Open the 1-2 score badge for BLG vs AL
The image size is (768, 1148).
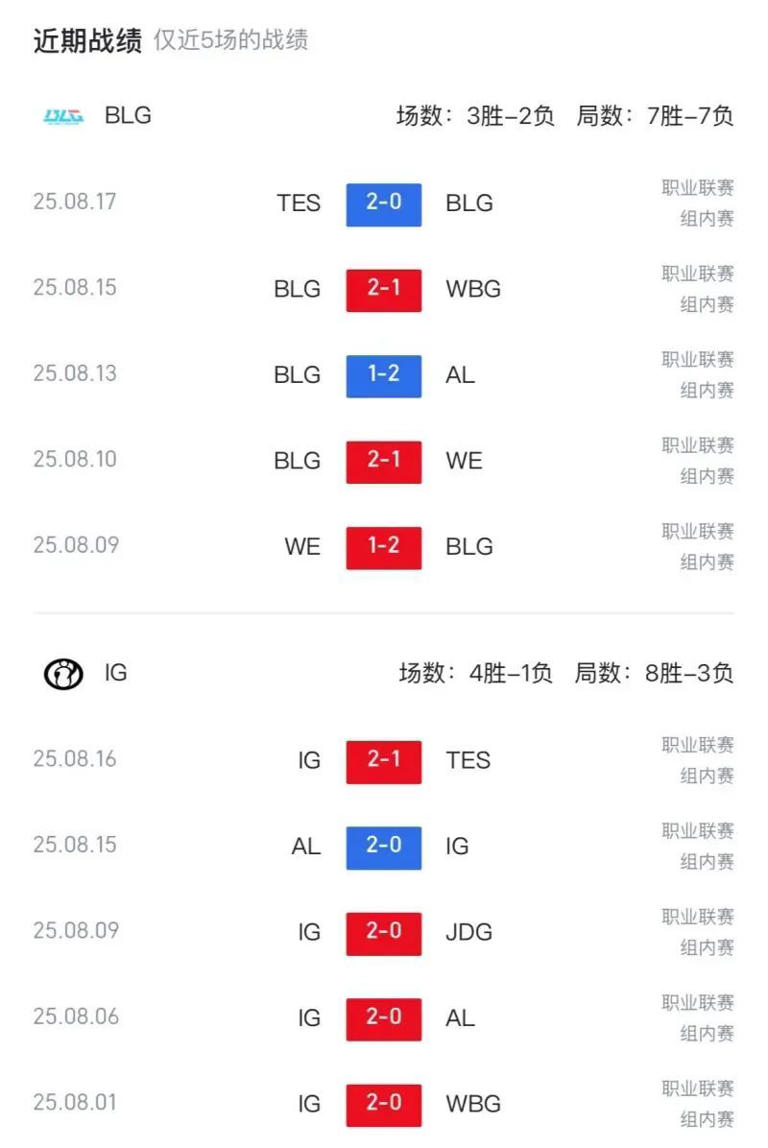pos(383,375)
